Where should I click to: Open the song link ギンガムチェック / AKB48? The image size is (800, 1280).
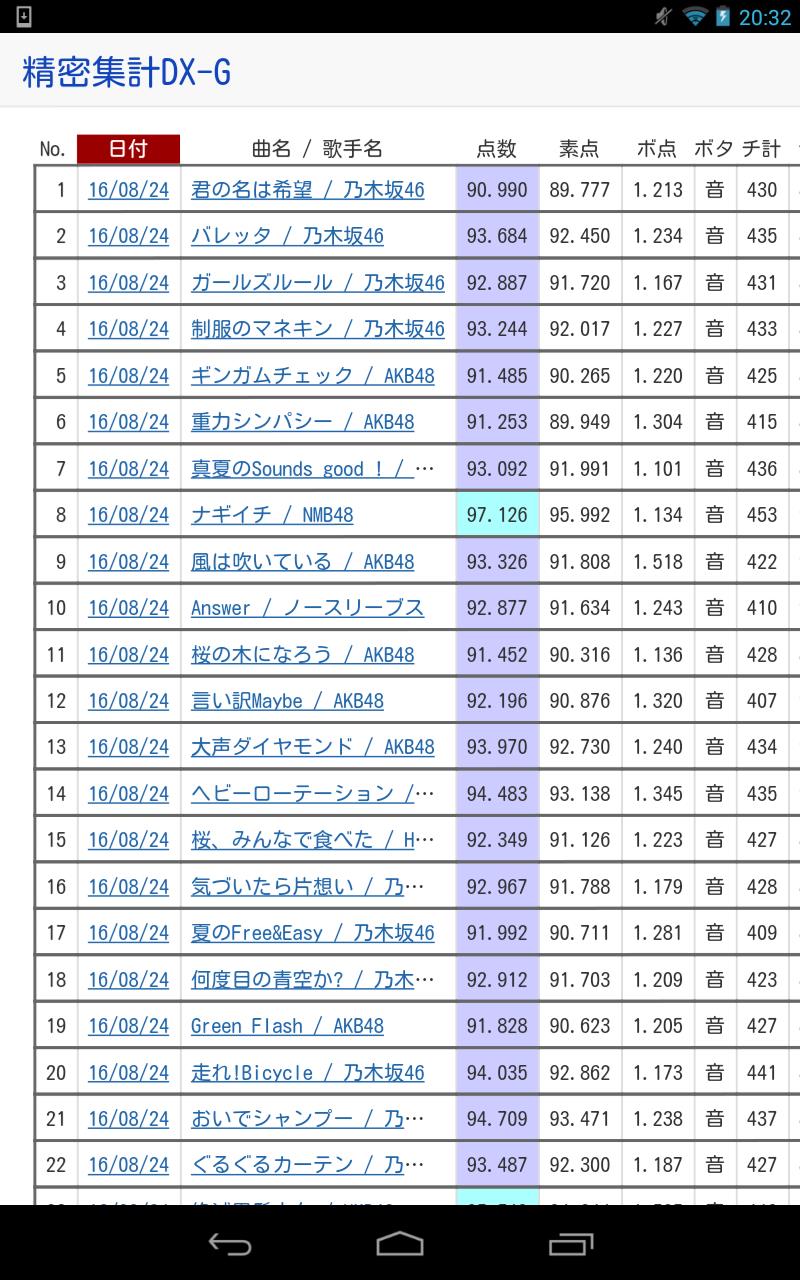pos(313,375)
